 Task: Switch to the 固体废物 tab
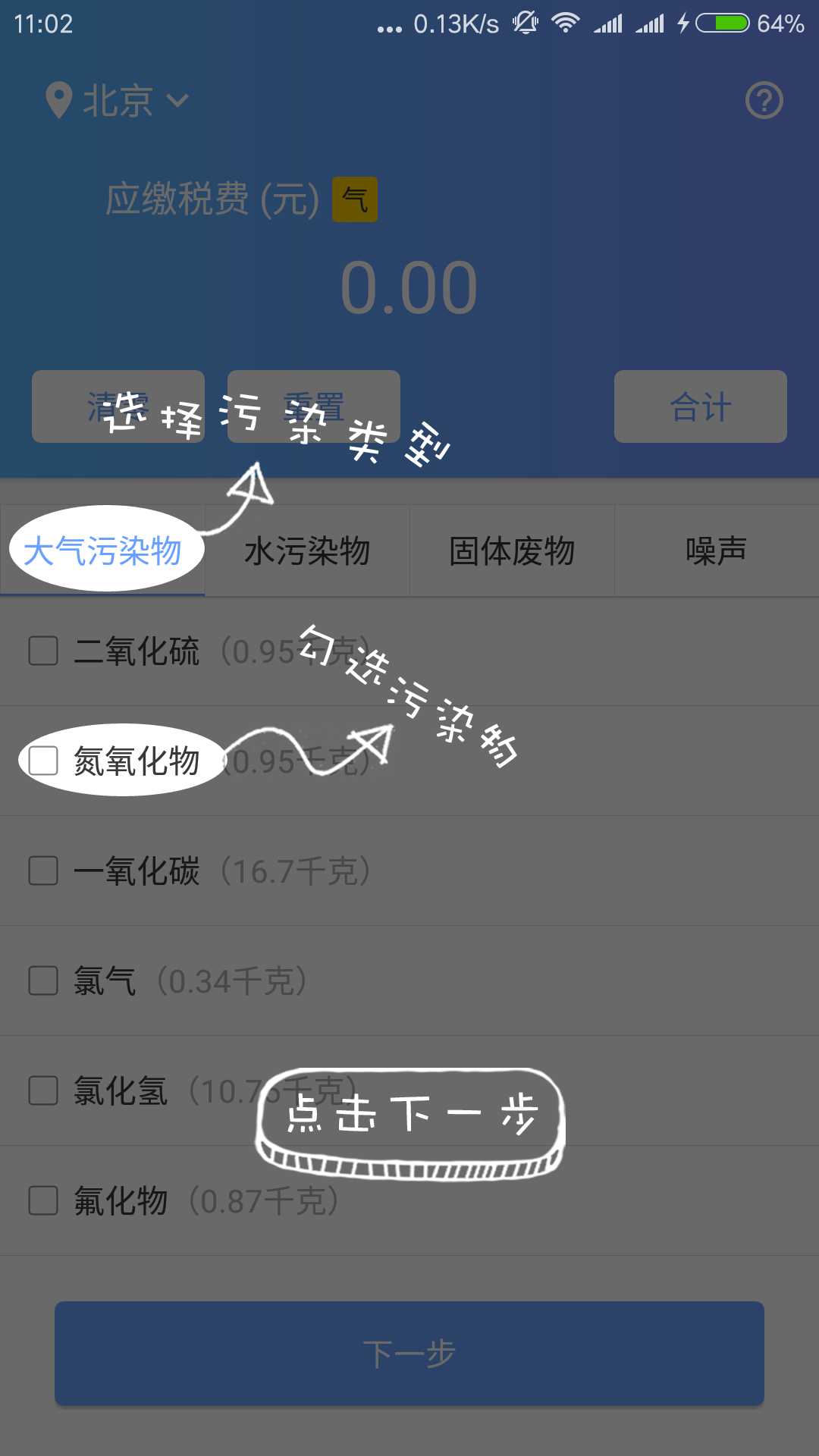pyautogui.click(x=512, y=551)
